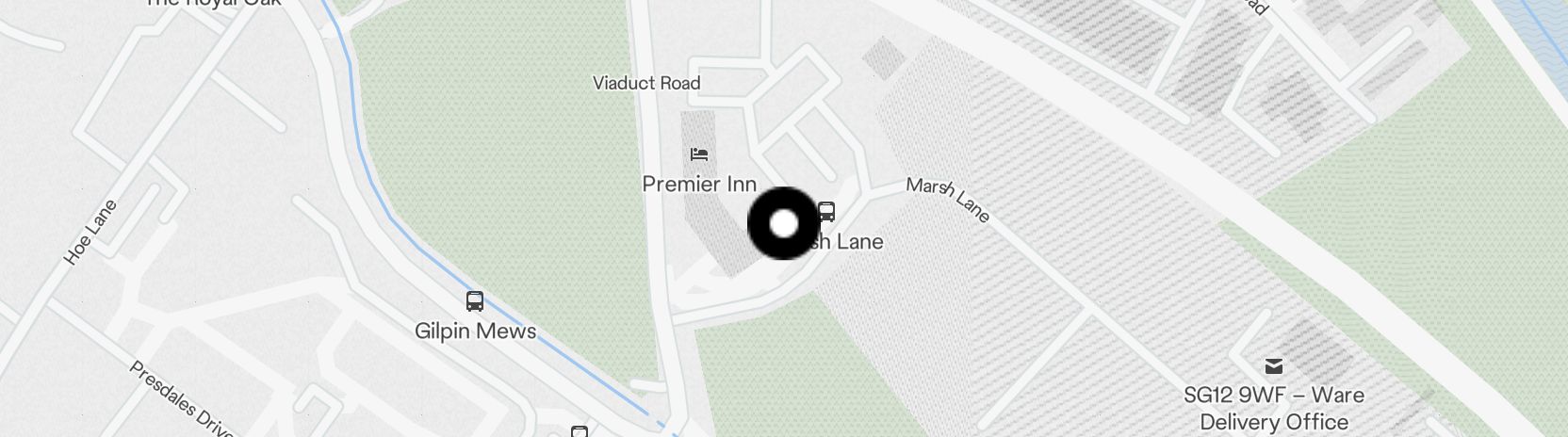Image resolution: width=1568 pixels, height=437 pixels.
Task: Select the Premier Inn hotel marker
Action: [x=698, y=154]
